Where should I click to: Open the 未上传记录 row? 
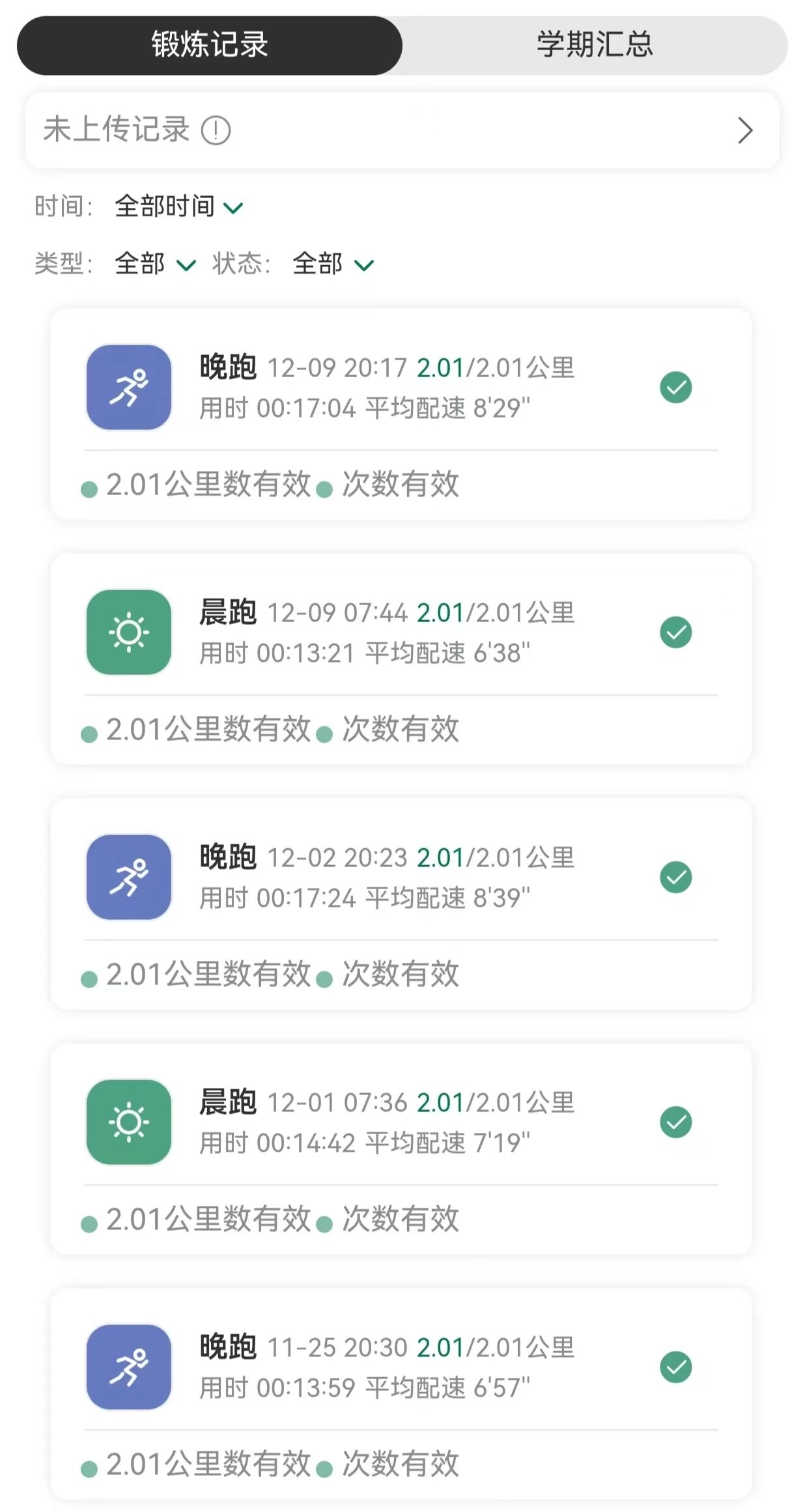[402, 130]
